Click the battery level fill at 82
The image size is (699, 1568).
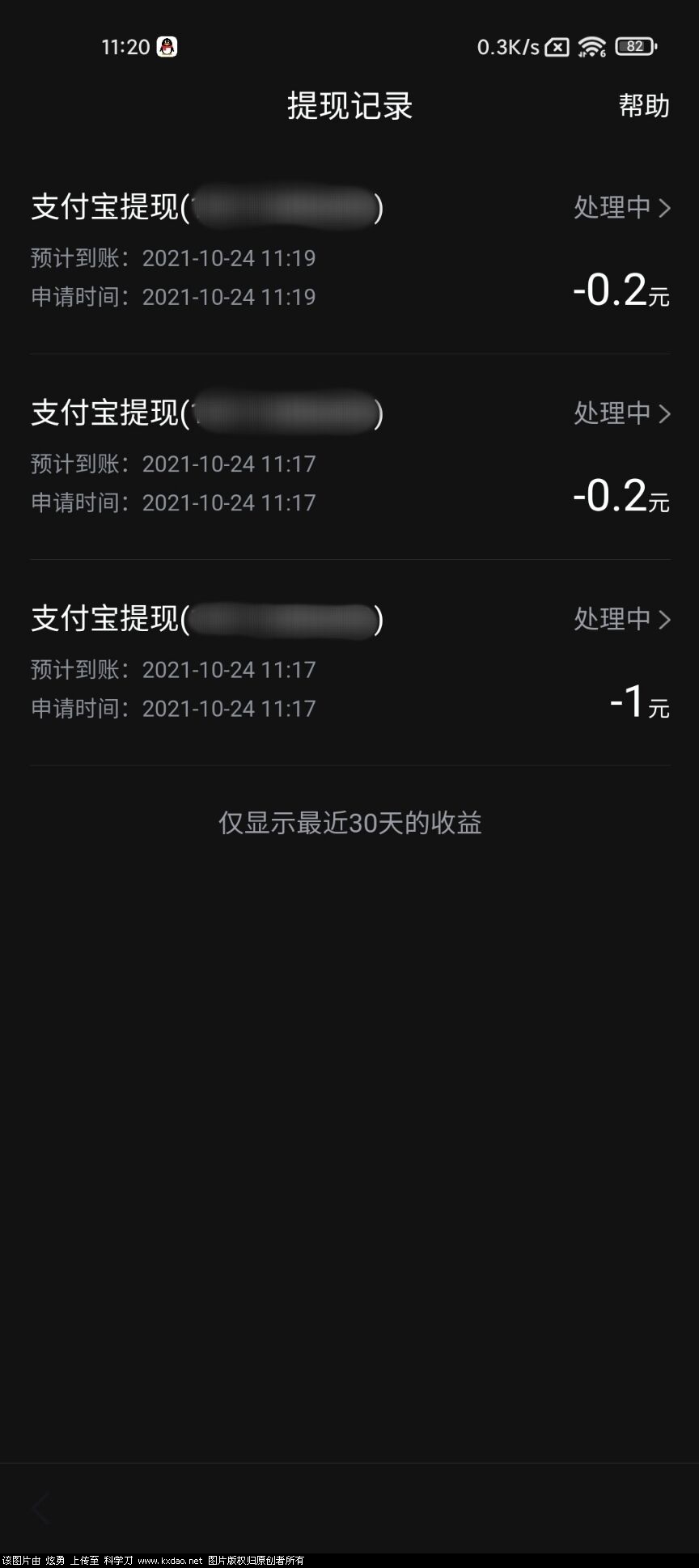click(633, 46)
